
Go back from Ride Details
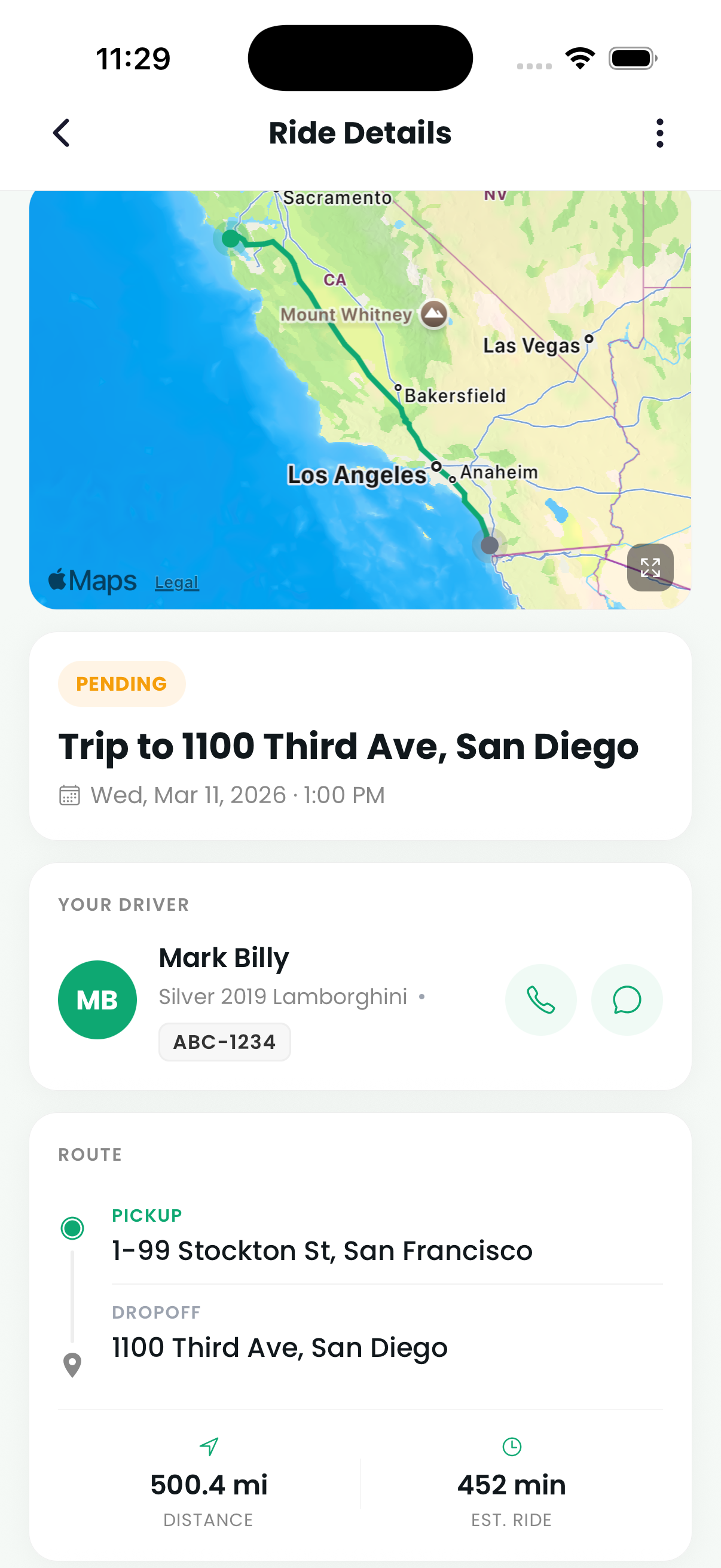tap(62, 133)
